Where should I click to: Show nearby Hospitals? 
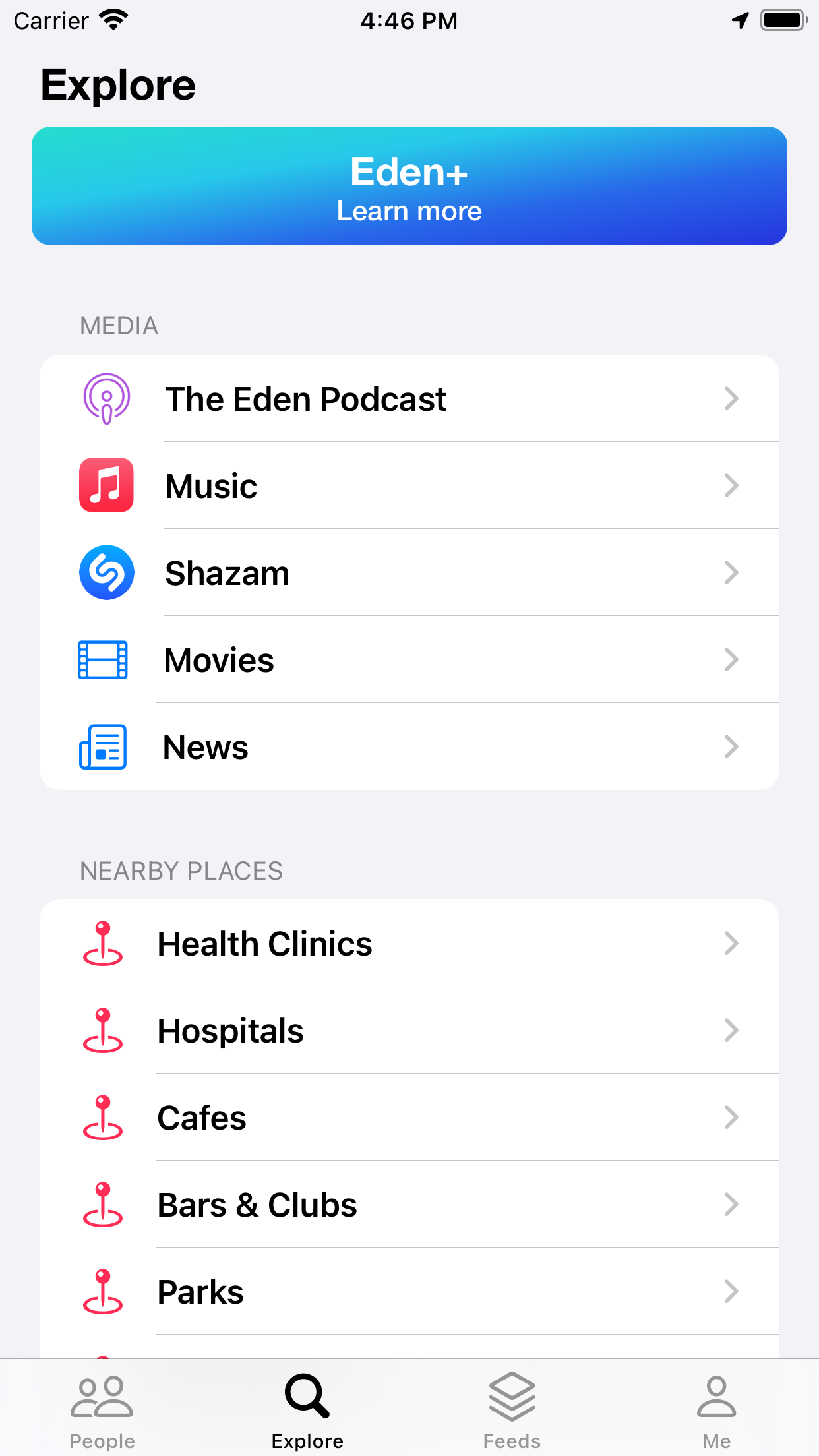tap(409, 1031)
